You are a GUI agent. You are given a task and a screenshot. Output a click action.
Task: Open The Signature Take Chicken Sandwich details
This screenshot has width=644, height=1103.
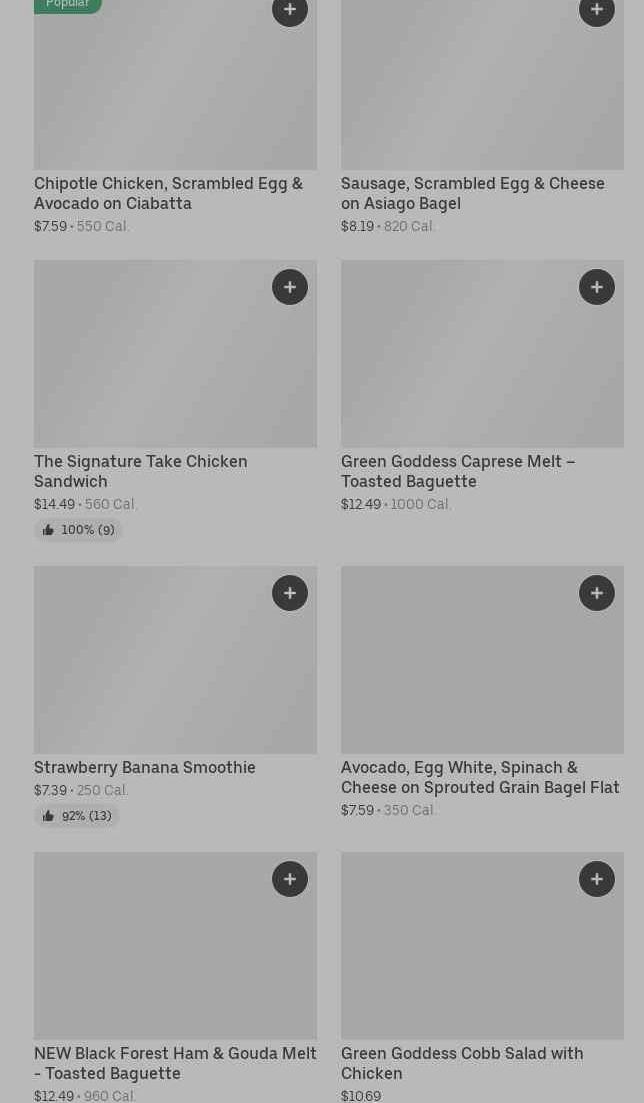140,471
